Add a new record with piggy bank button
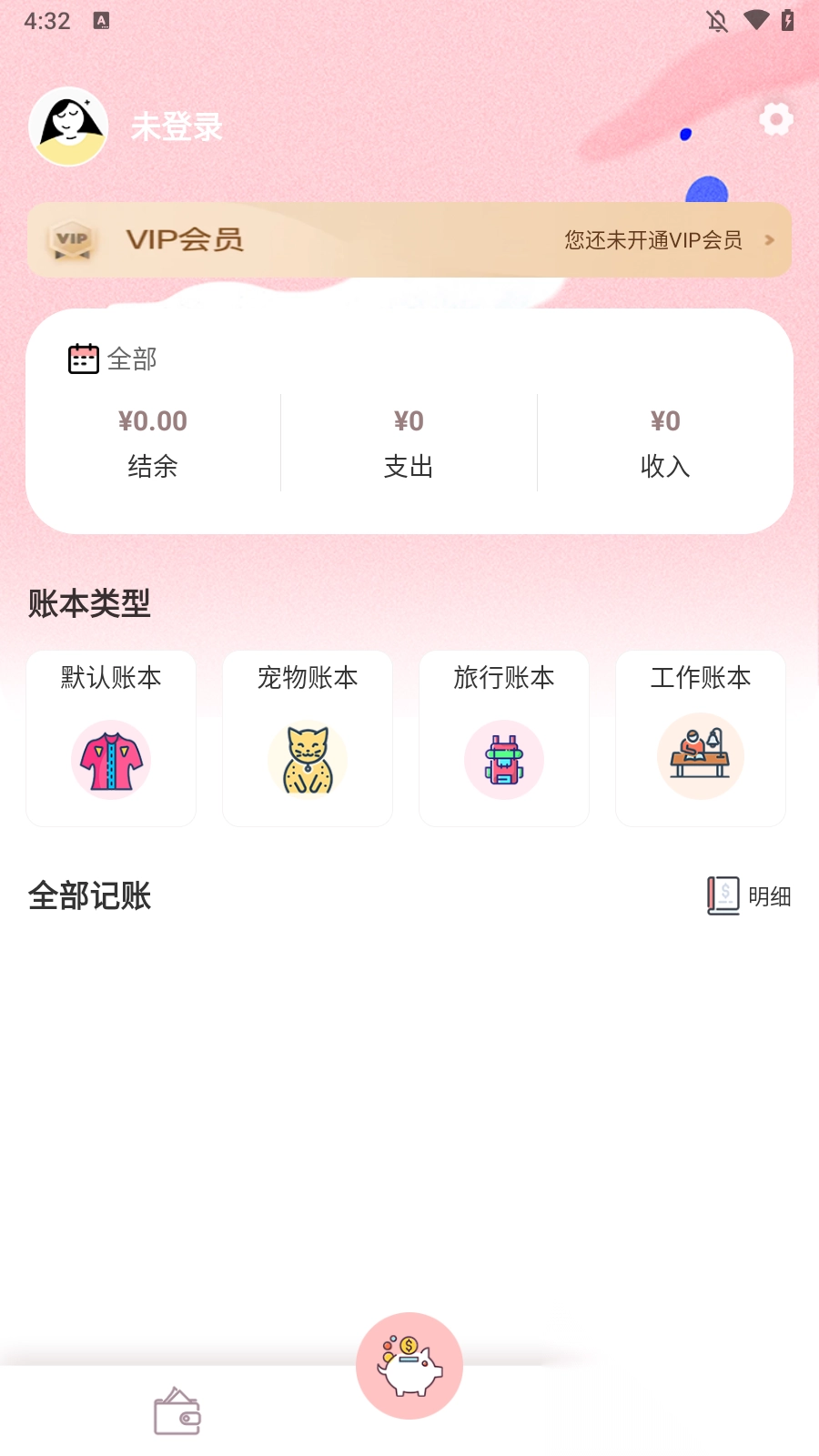819x1456 pixels. click(409, 1365)
